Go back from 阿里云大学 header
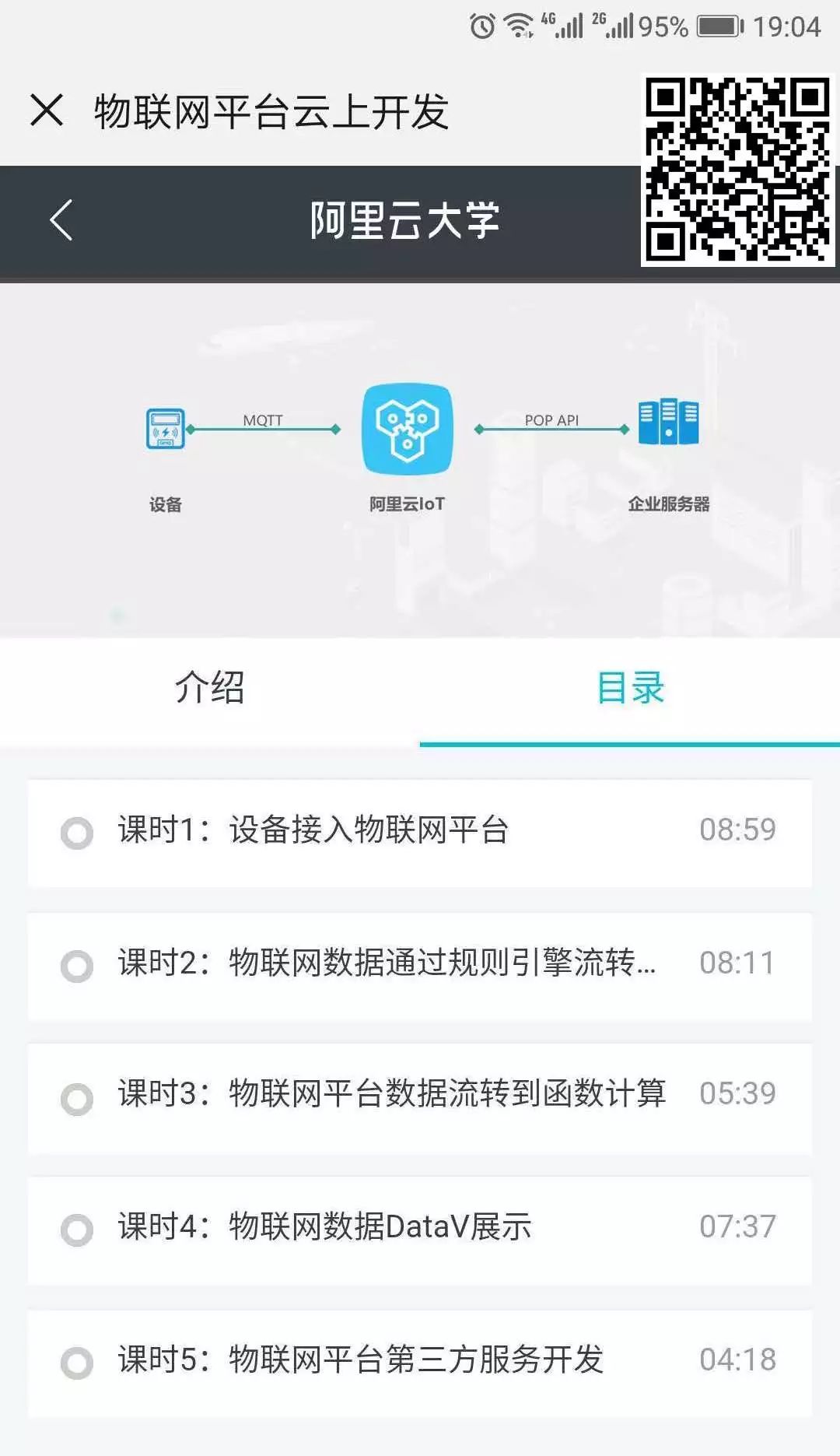 tap(61, 220)
